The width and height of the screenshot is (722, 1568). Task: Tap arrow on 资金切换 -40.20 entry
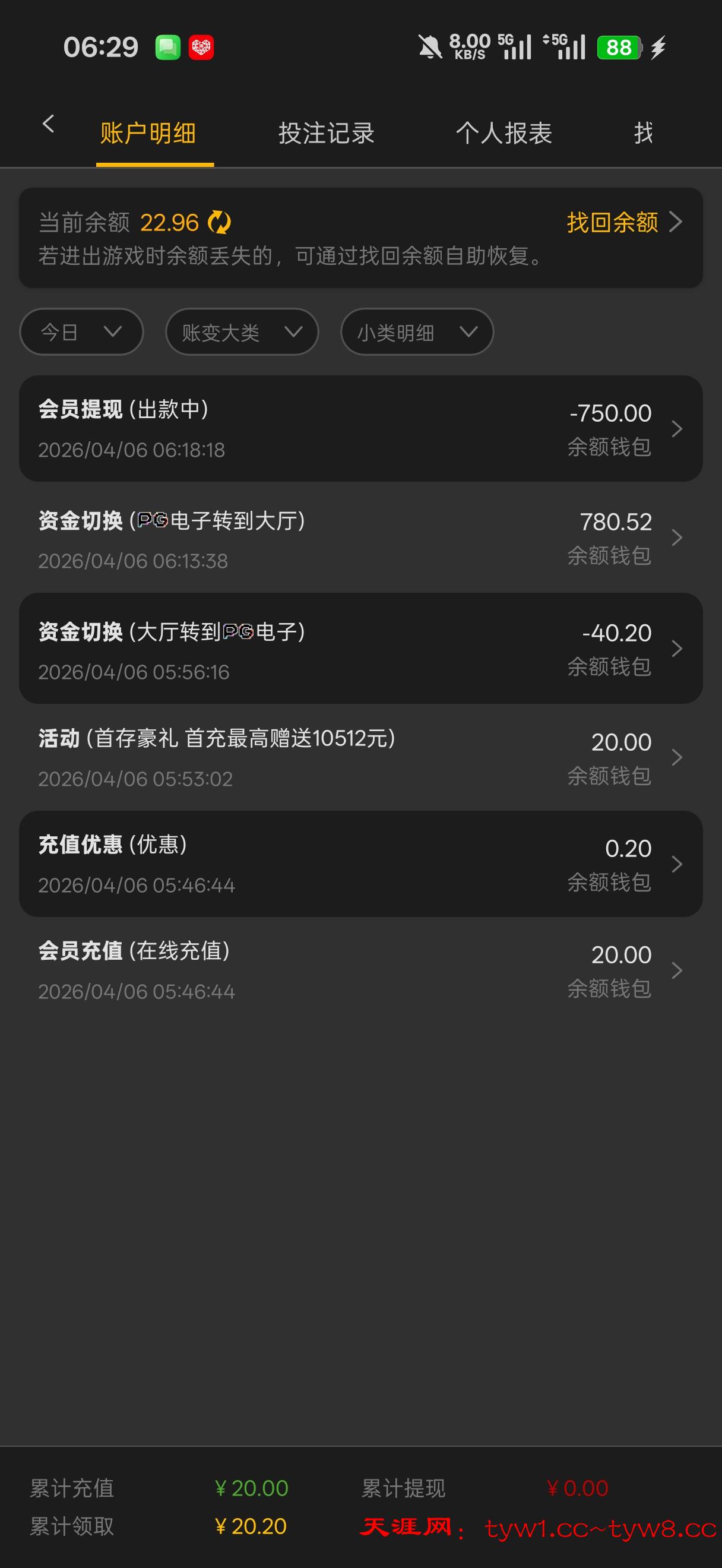pyautogui.click(x=676, y=649)
